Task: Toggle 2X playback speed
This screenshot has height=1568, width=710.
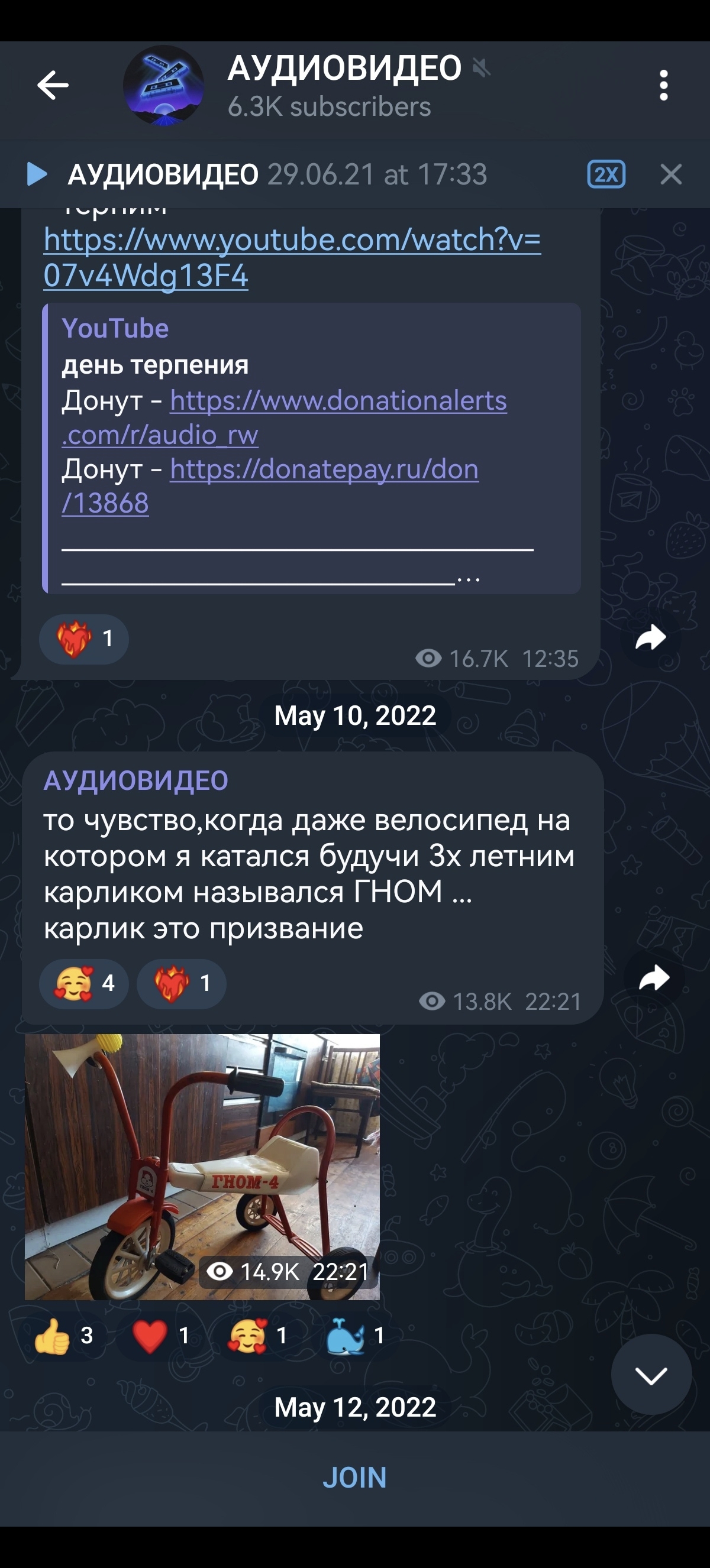Action: point(605,174)
